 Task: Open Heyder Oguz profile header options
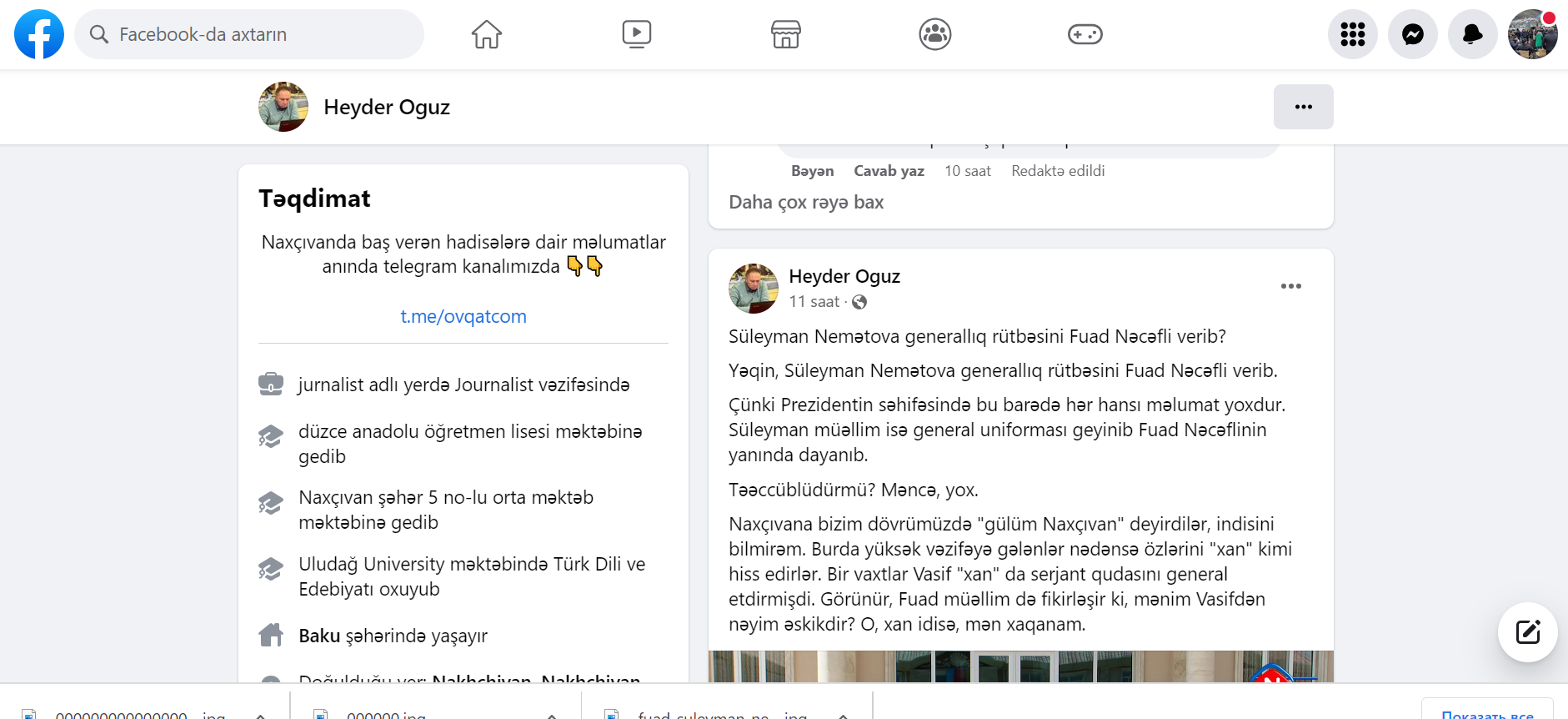click(1303, 107)
